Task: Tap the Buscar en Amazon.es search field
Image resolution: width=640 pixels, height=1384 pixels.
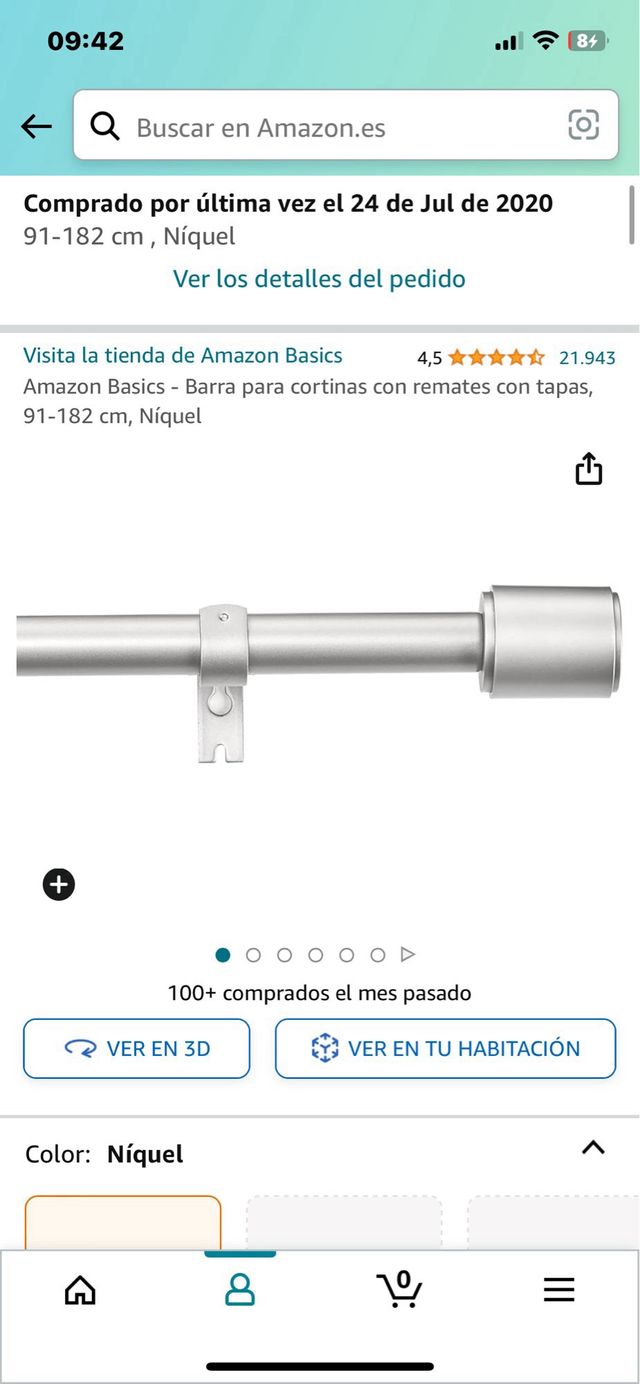Action: pos(330,127)
